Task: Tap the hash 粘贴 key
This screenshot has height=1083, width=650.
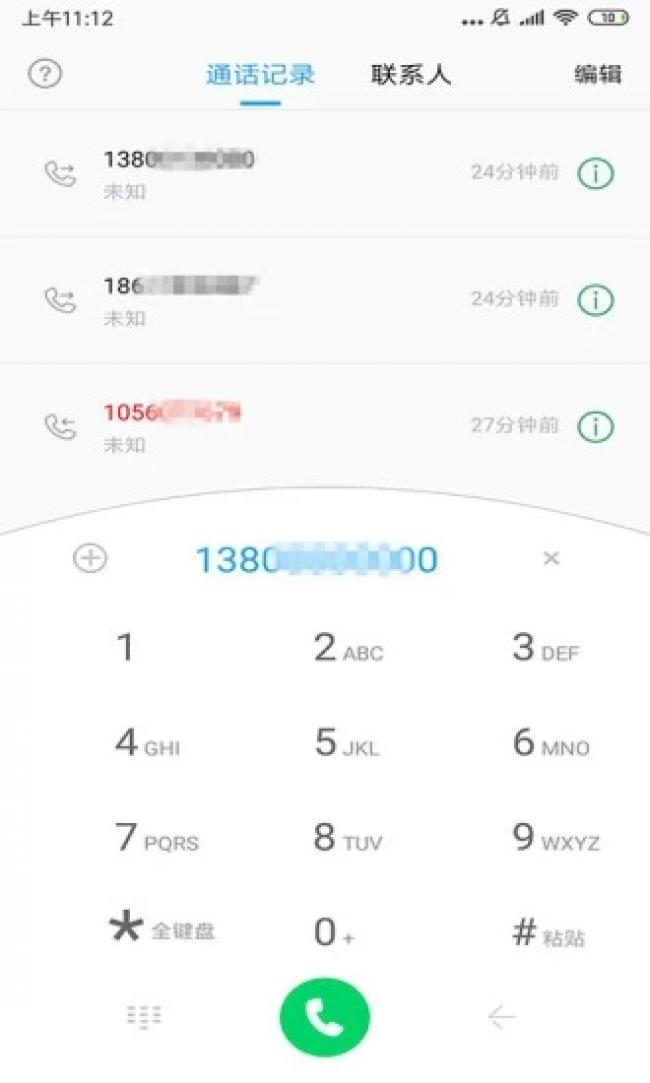Action: pos(548,932)
